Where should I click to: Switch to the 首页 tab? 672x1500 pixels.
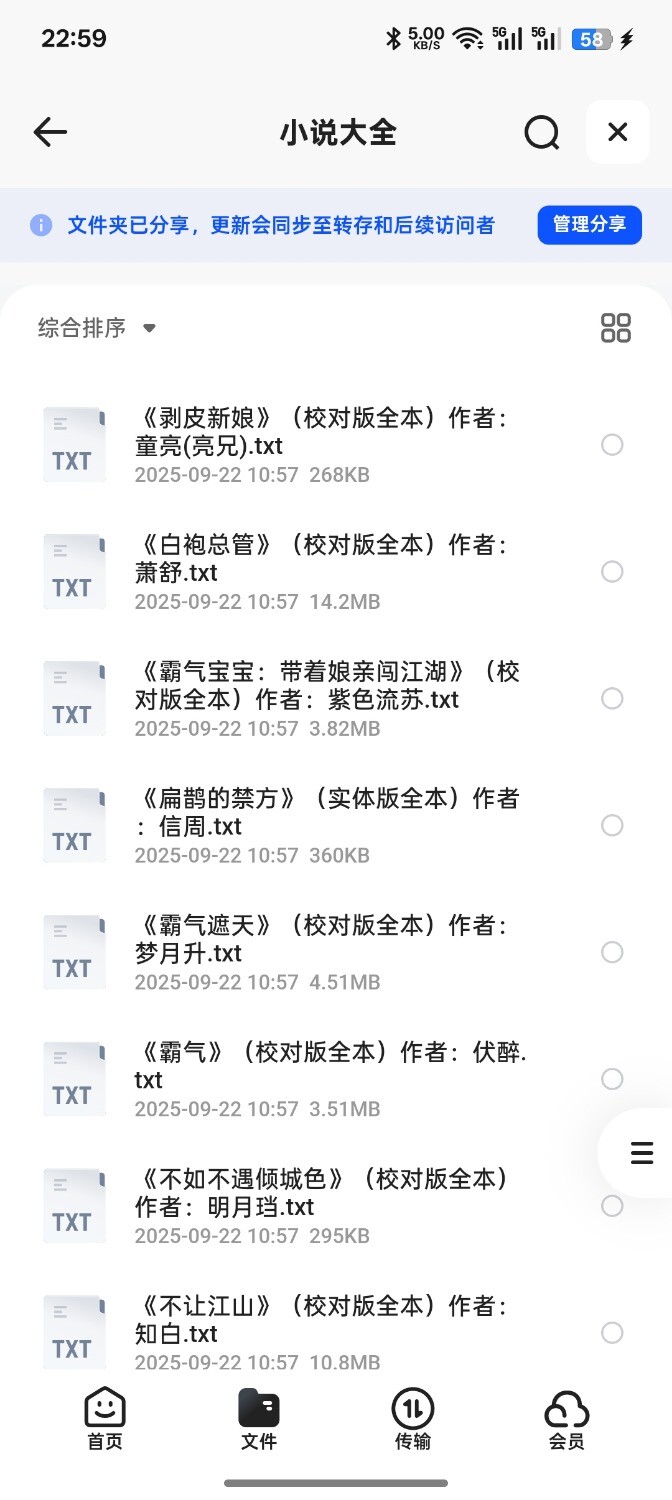104,1419
